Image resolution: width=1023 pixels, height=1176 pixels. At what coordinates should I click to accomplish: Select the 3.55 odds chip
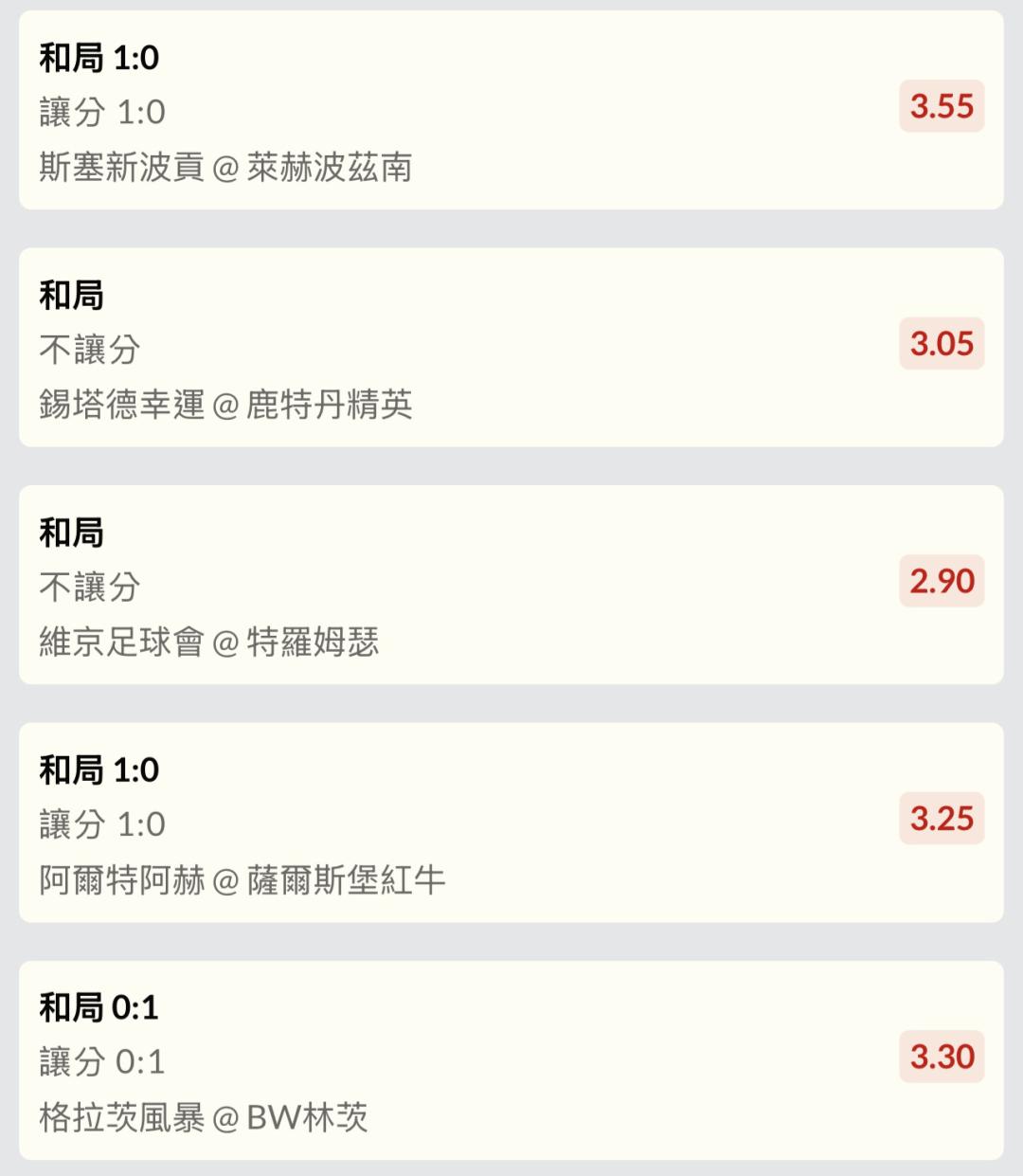pos(942,106)
